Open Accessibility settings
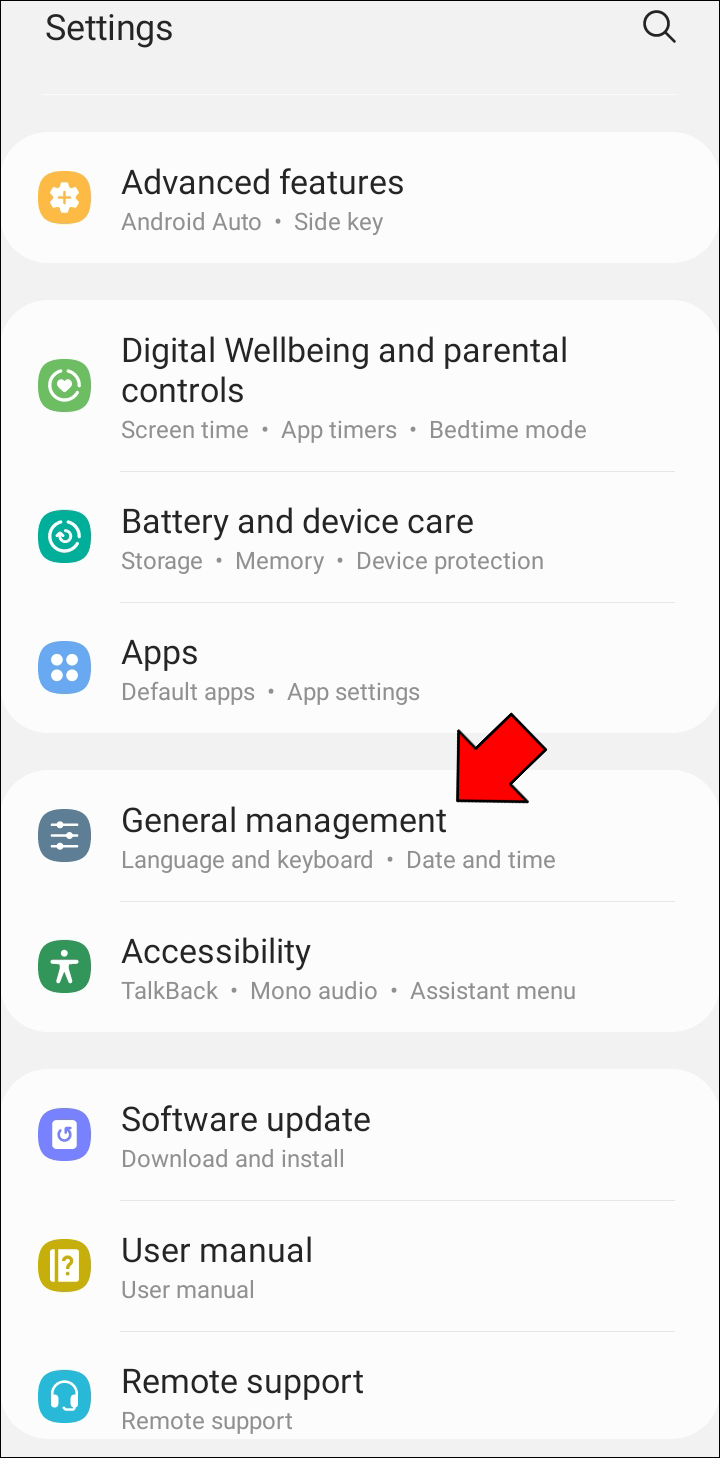 point(216,967)
